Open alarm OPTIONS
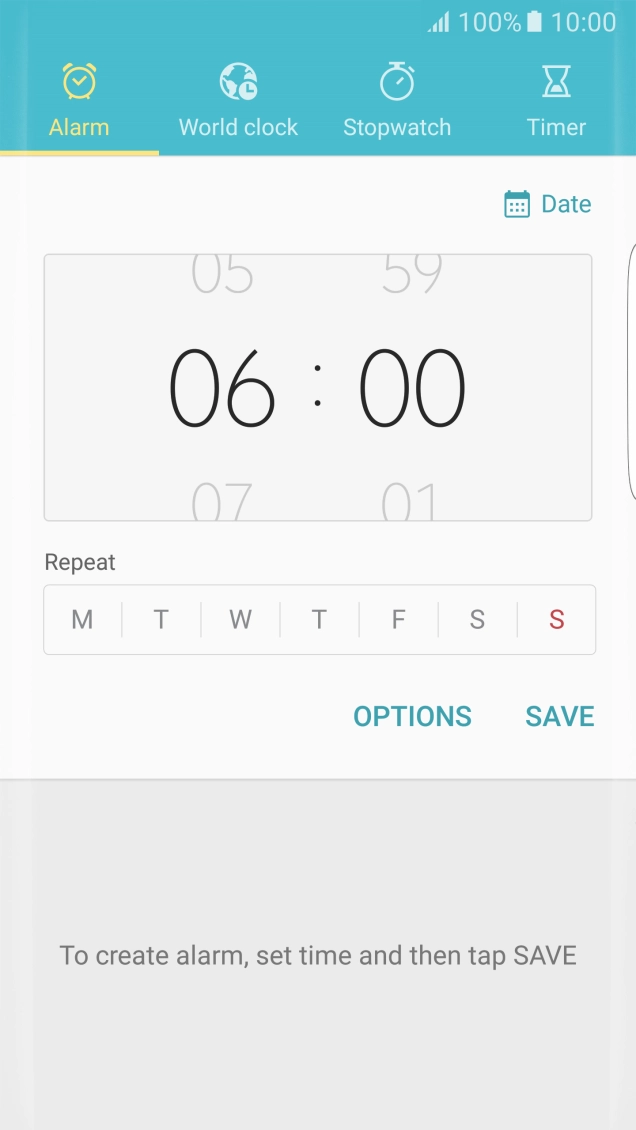Viewport: 636px width, 1130px height. (412, 716)
